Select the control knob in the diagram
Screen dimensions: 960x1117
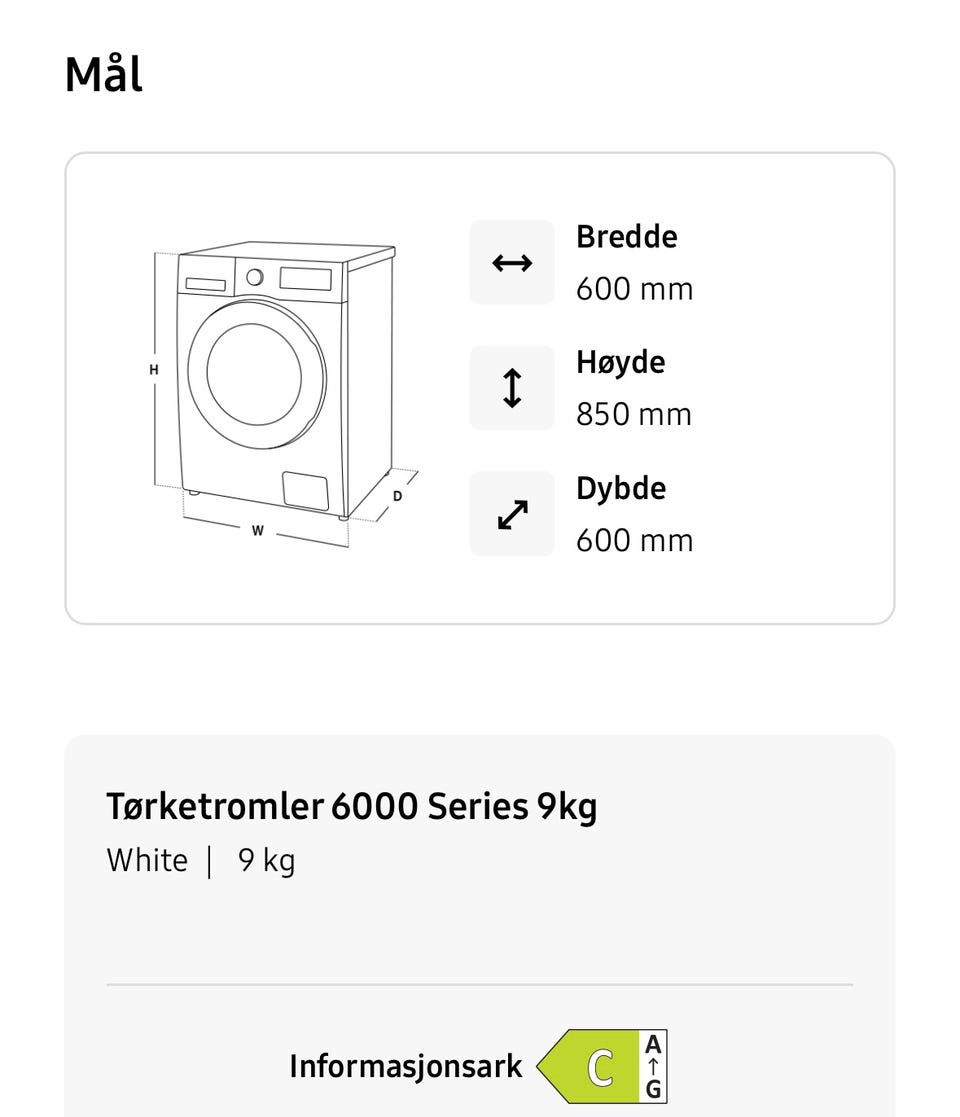coord(256,277)
